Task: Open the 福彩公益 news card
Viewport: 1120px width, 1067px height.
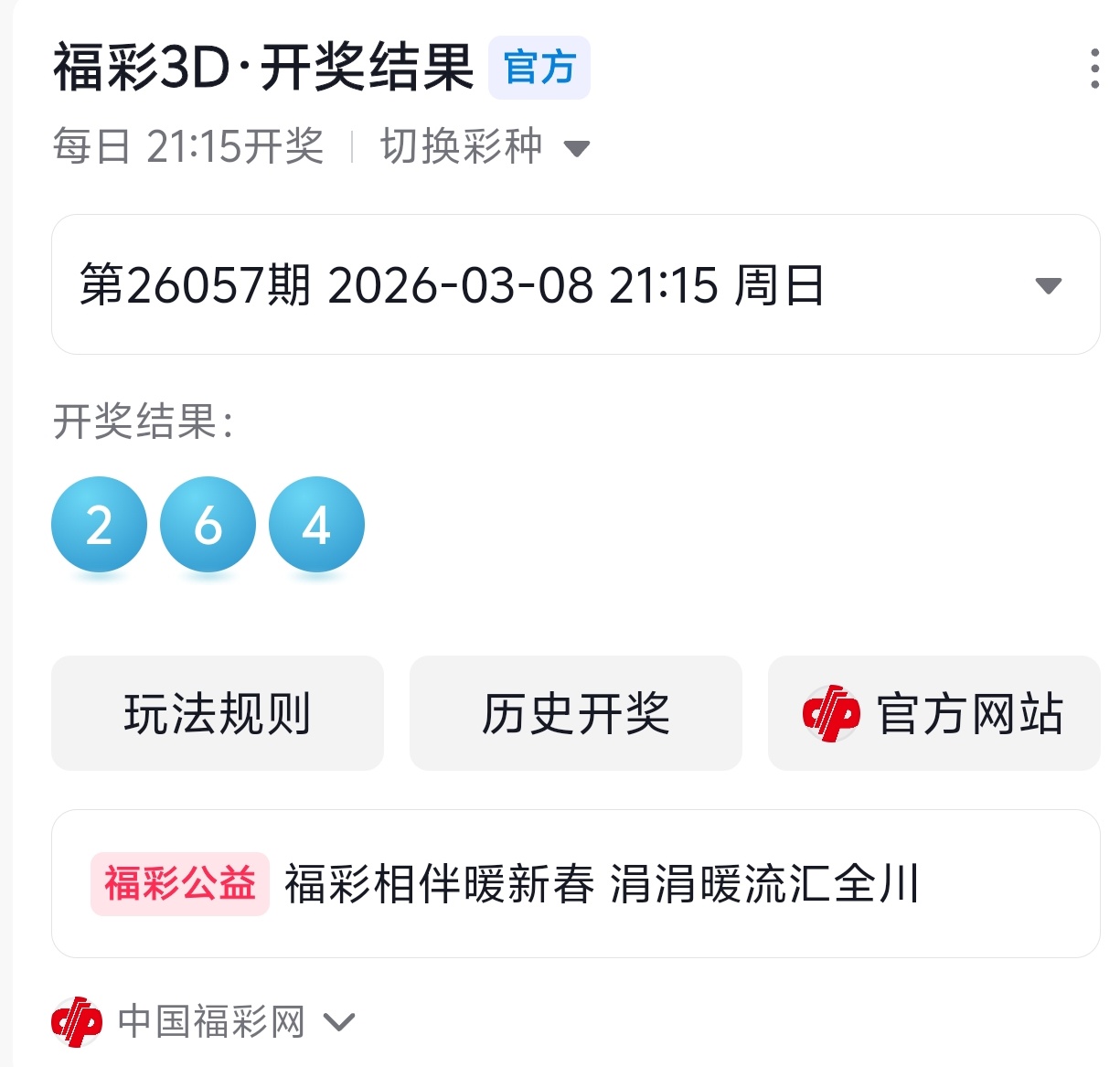Action: [x=575, y=883]
